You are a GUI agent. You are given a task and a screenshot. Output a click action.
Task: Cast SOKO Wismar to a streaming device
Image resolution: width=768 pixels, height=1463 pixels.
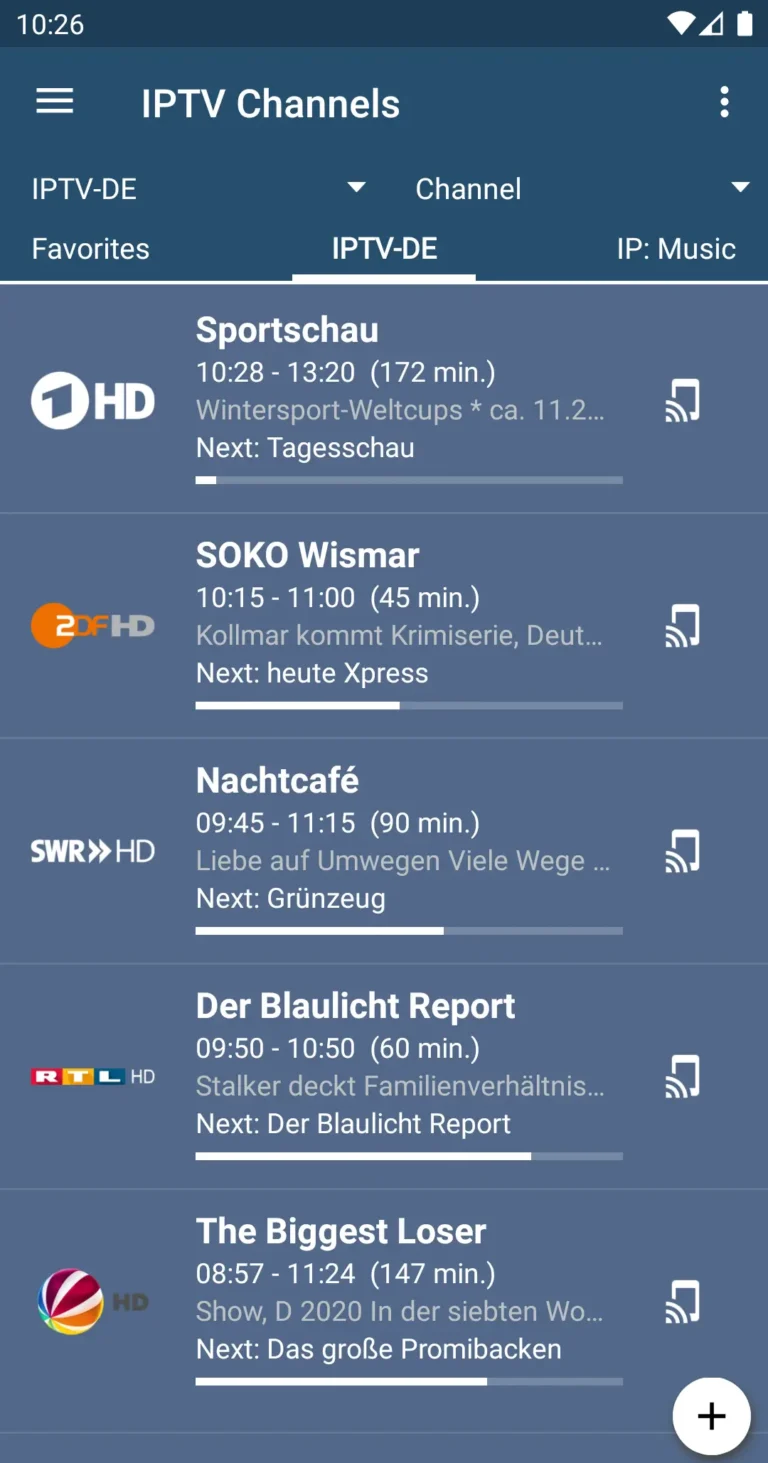click(683, 626)
